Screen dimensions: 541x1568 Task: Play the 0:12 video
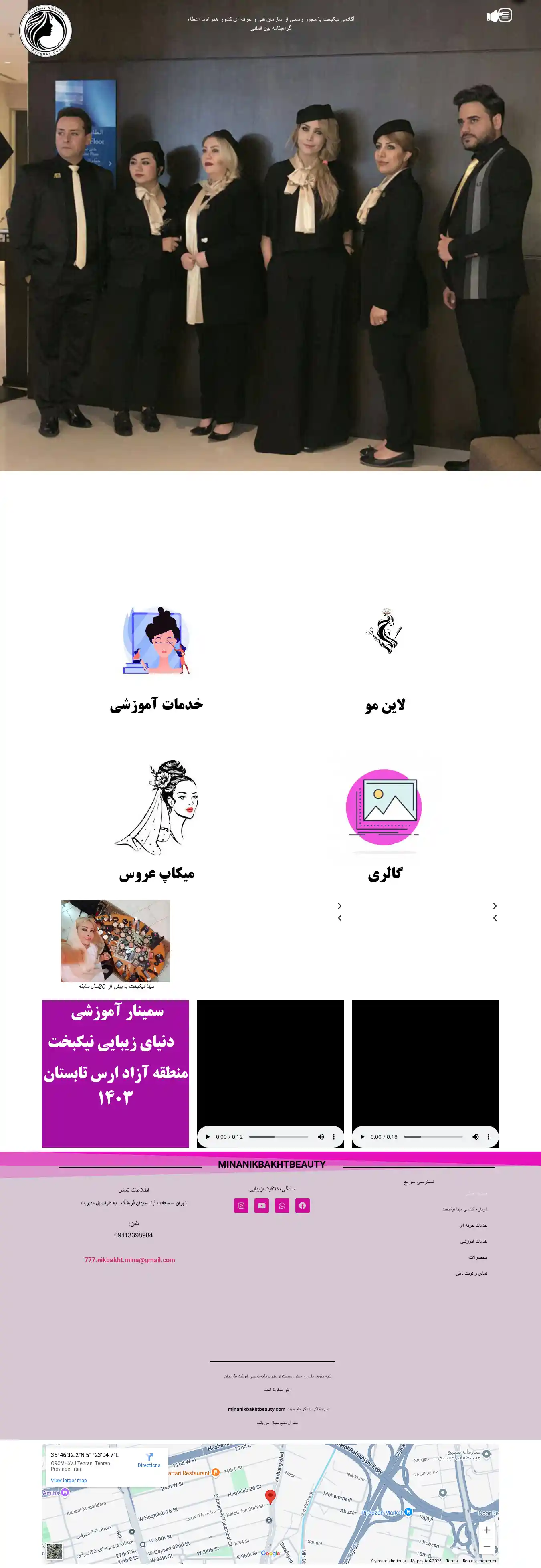pos(208,1136)
